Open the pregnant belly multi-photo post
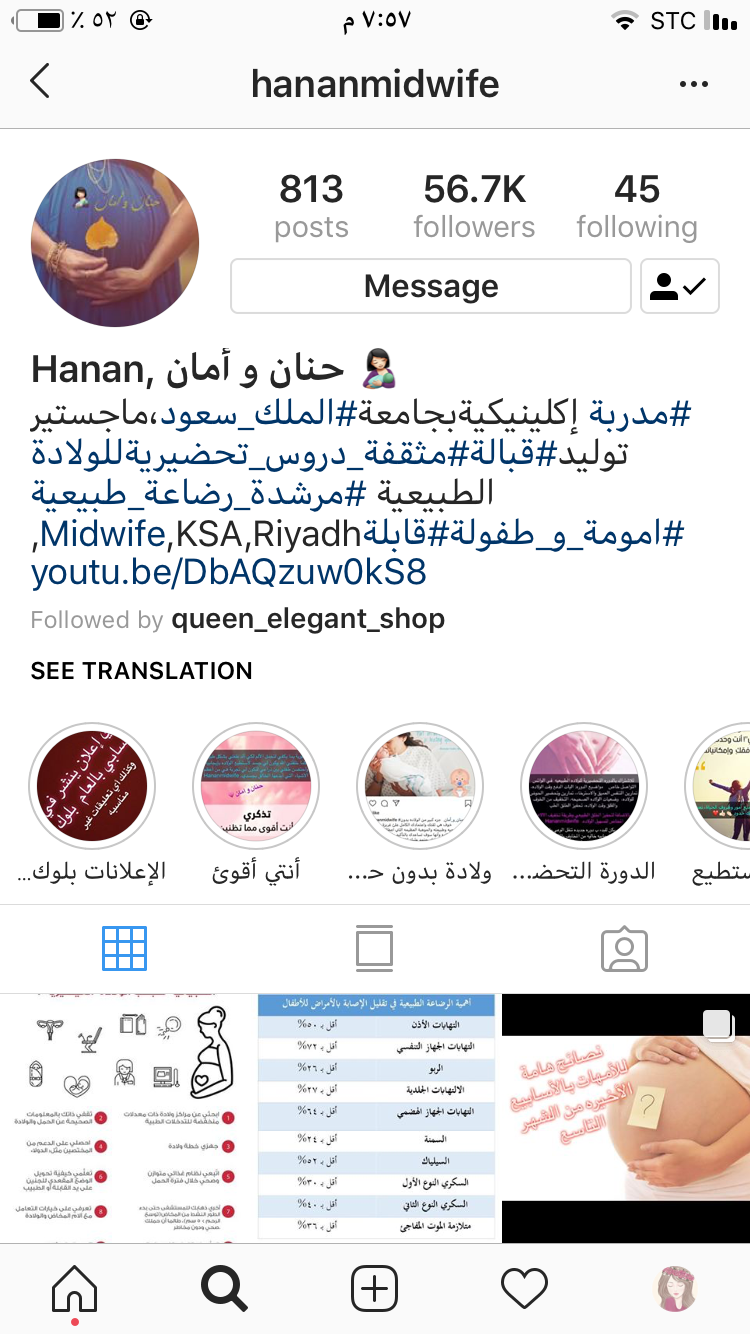 [626, 1118]
